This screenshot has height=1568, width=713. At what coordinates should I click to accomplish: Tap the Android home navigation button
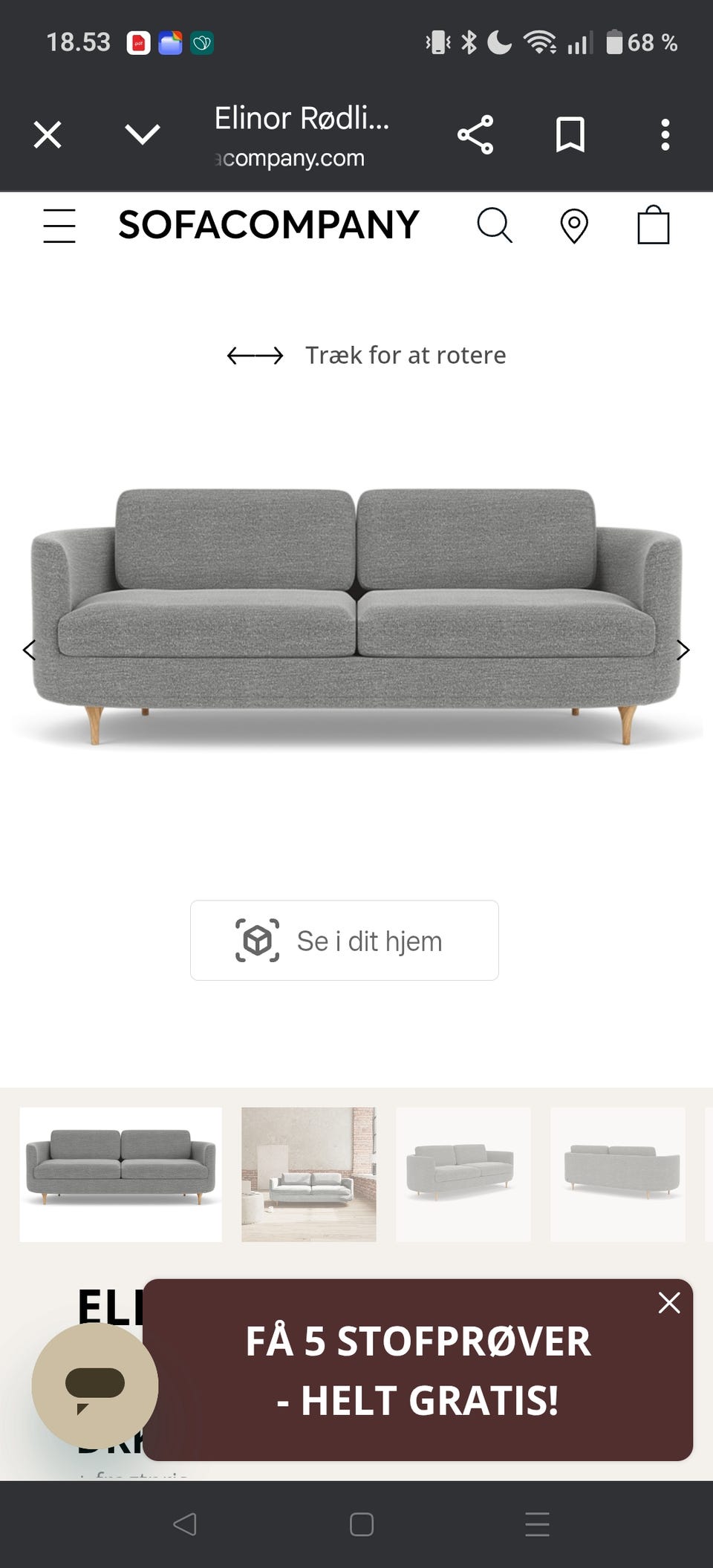pyautogui.click(x=361, y=1524)
